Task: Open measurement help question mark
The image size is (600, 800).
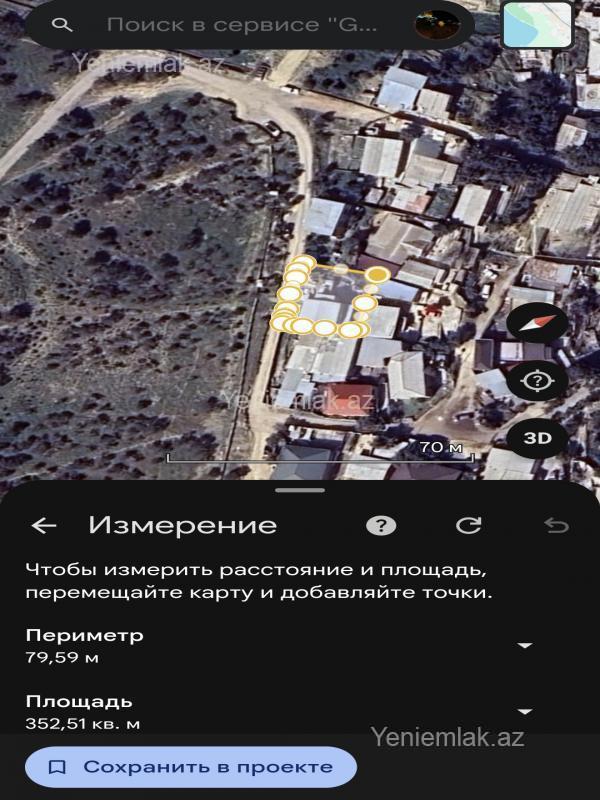Action: pyautogui.click(x=381, y=526)
